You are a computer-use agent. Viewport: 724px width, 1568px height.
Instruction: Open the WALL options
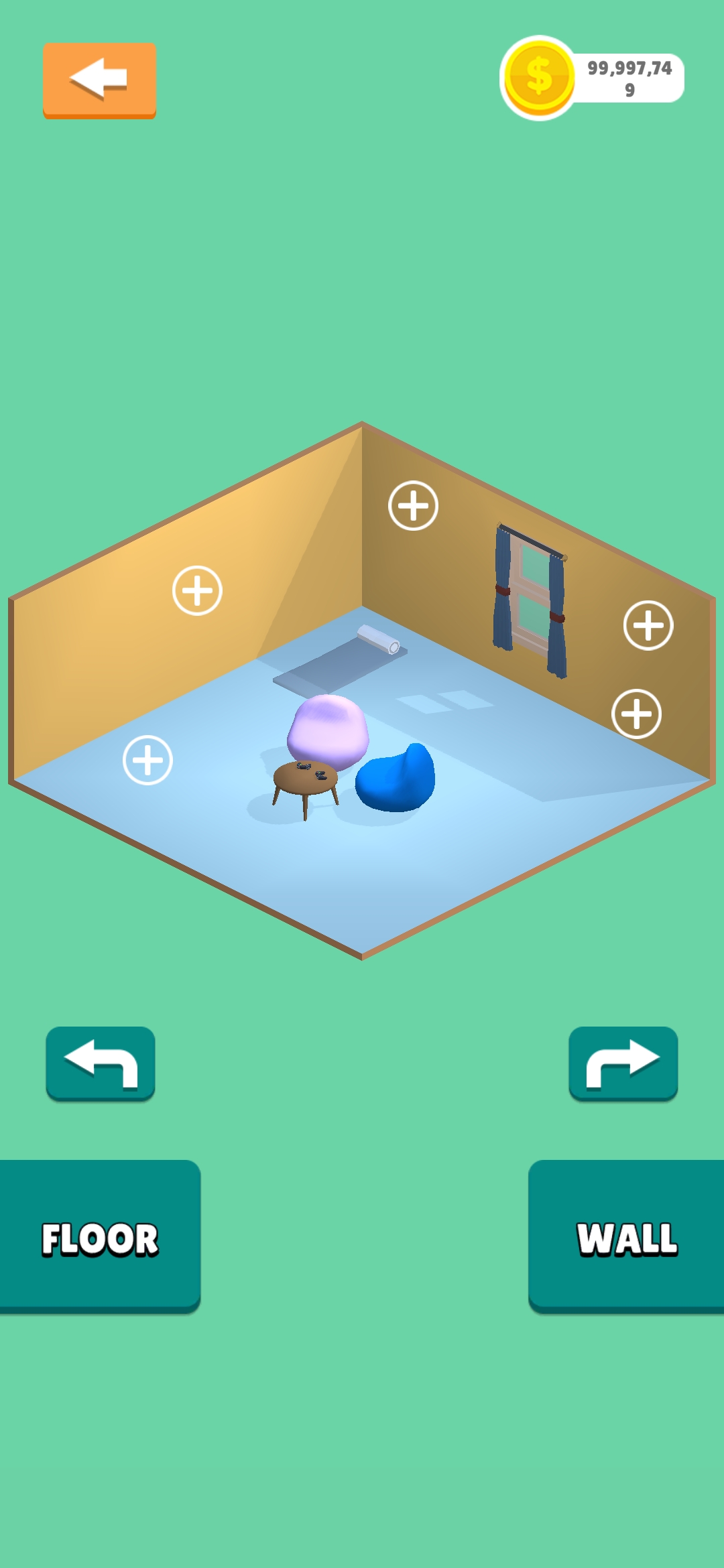click(x=626, y=1237)
